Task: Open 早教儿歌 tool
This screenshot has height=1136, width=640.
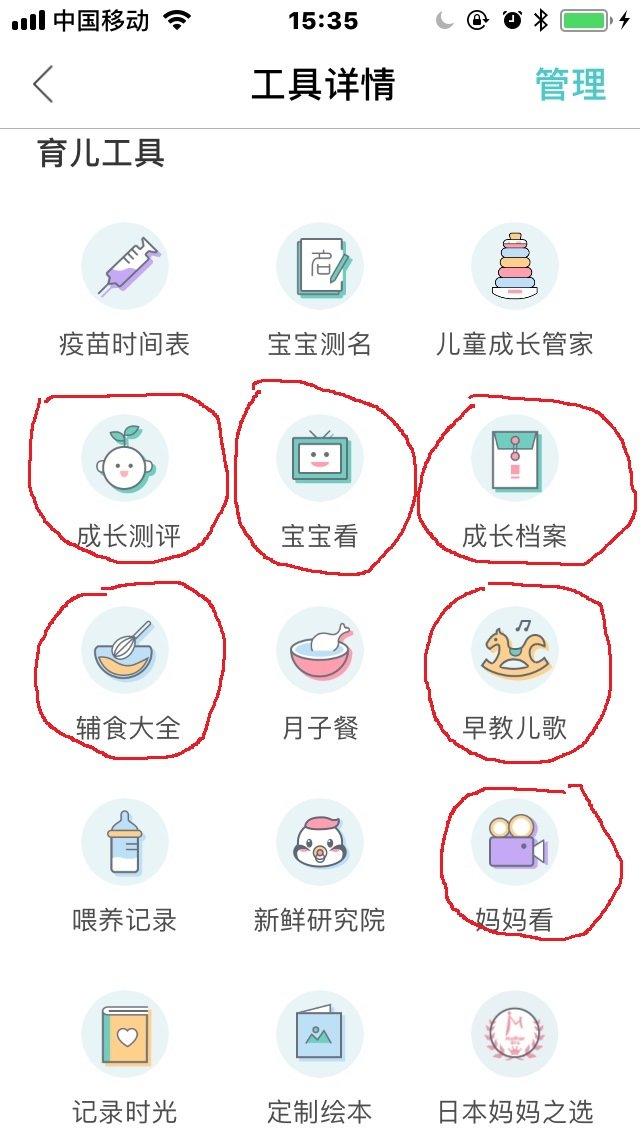Action: click(x=515, y=674)
